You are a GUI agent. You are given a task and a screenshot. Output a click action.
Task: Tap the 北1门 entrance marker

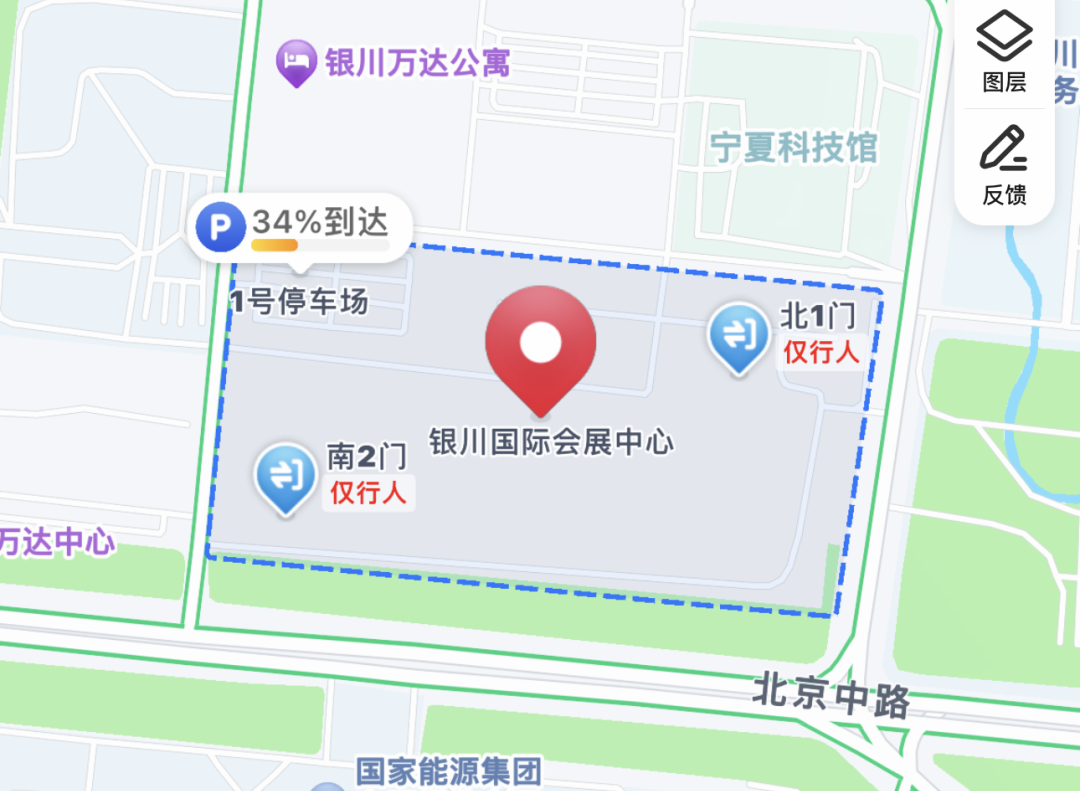tap(738, 339)
